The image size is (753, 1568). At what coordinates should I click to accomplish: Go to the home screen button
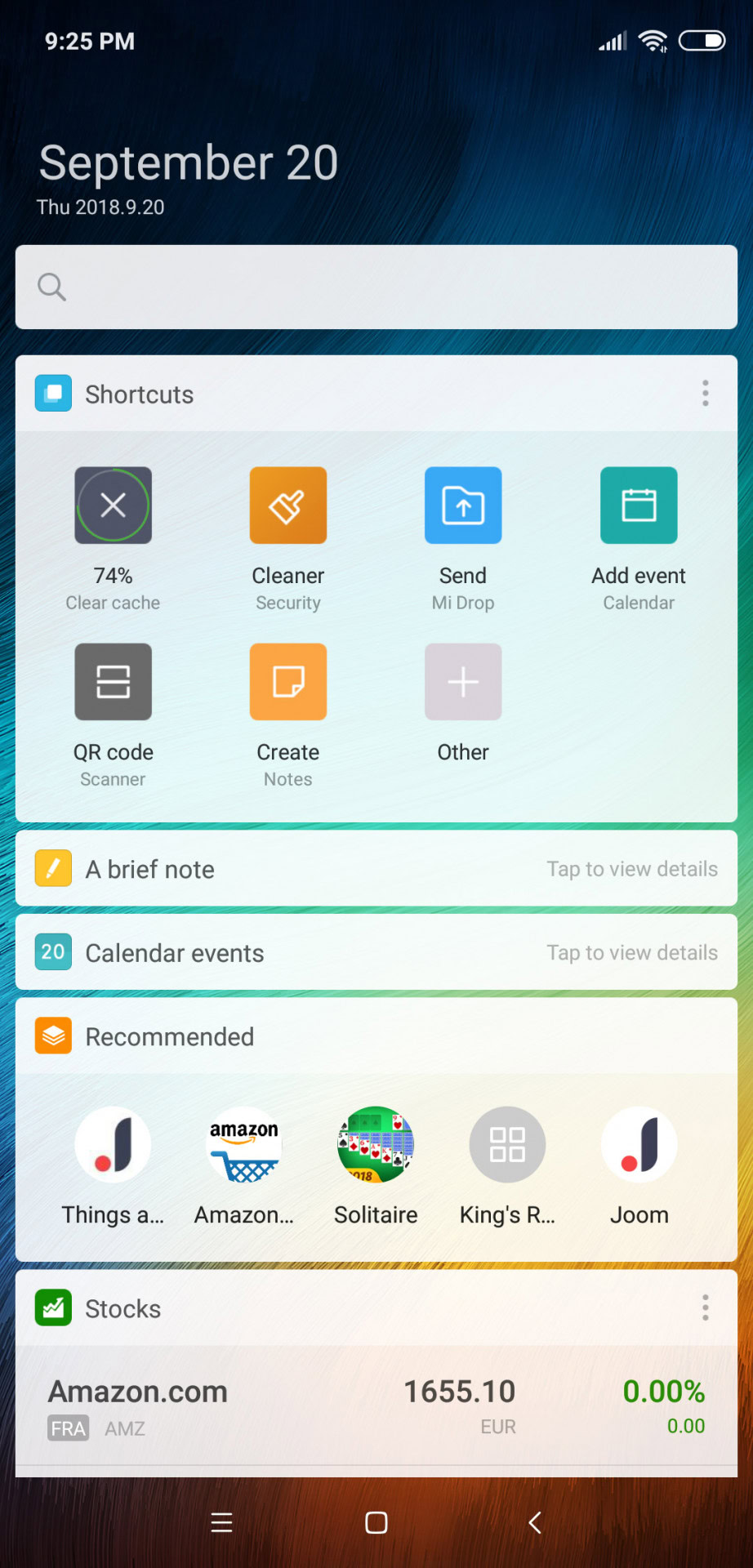tap(376, 1522)
